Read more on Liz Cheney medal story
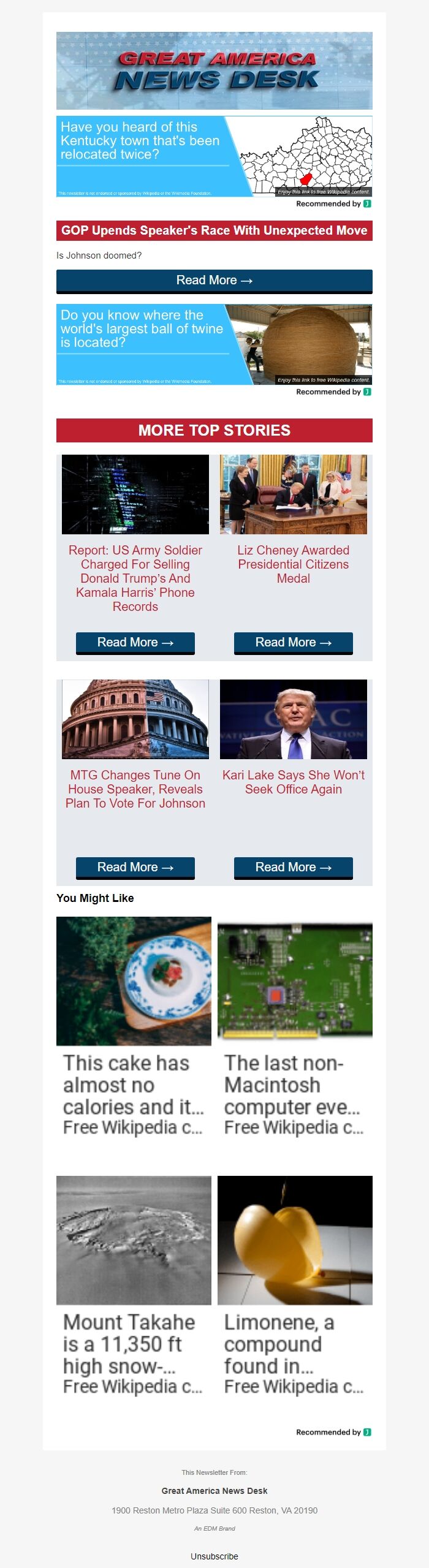 point(293,642)
